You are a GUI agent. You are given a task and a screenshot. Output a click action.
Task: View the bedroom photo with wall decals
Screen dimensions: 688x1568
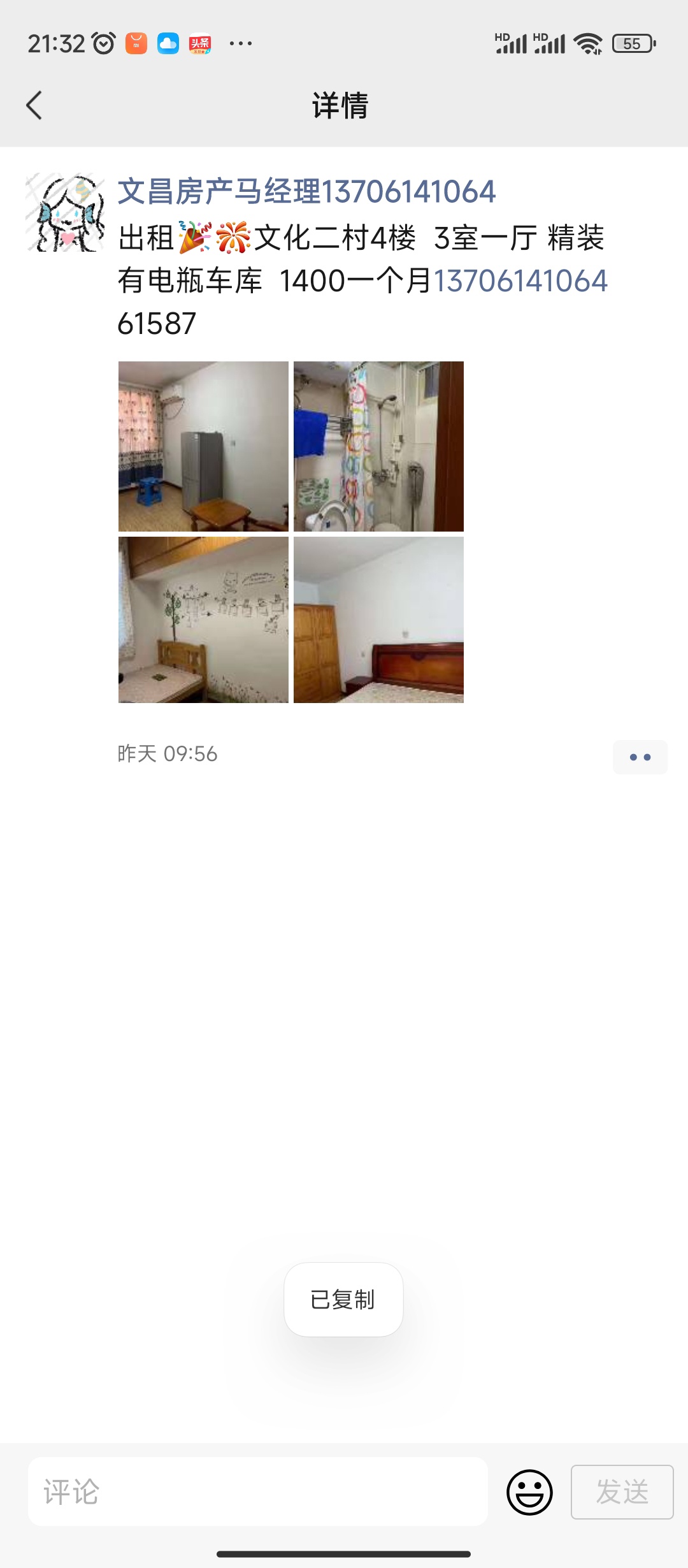click(203, 620)
